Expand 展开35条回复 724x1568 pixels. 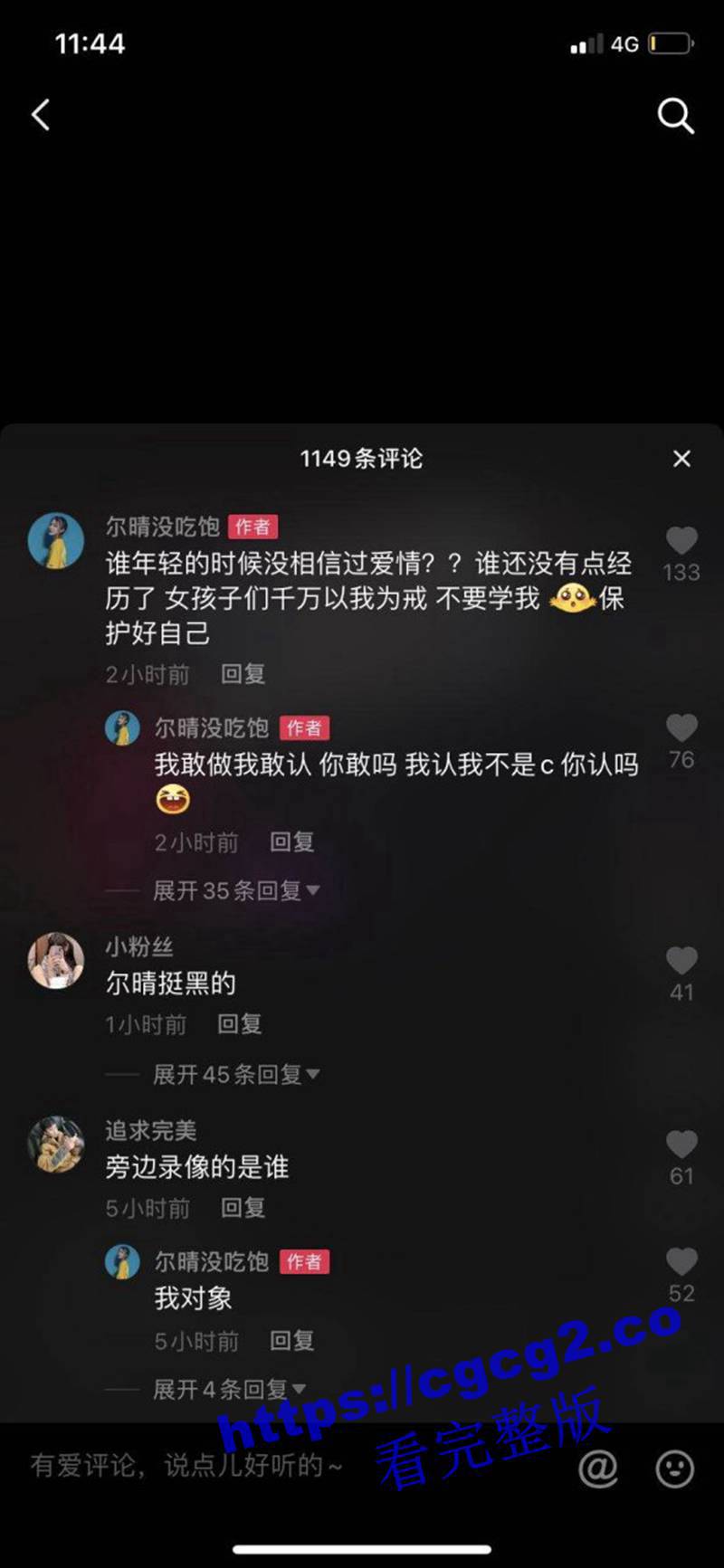[235, 890]
